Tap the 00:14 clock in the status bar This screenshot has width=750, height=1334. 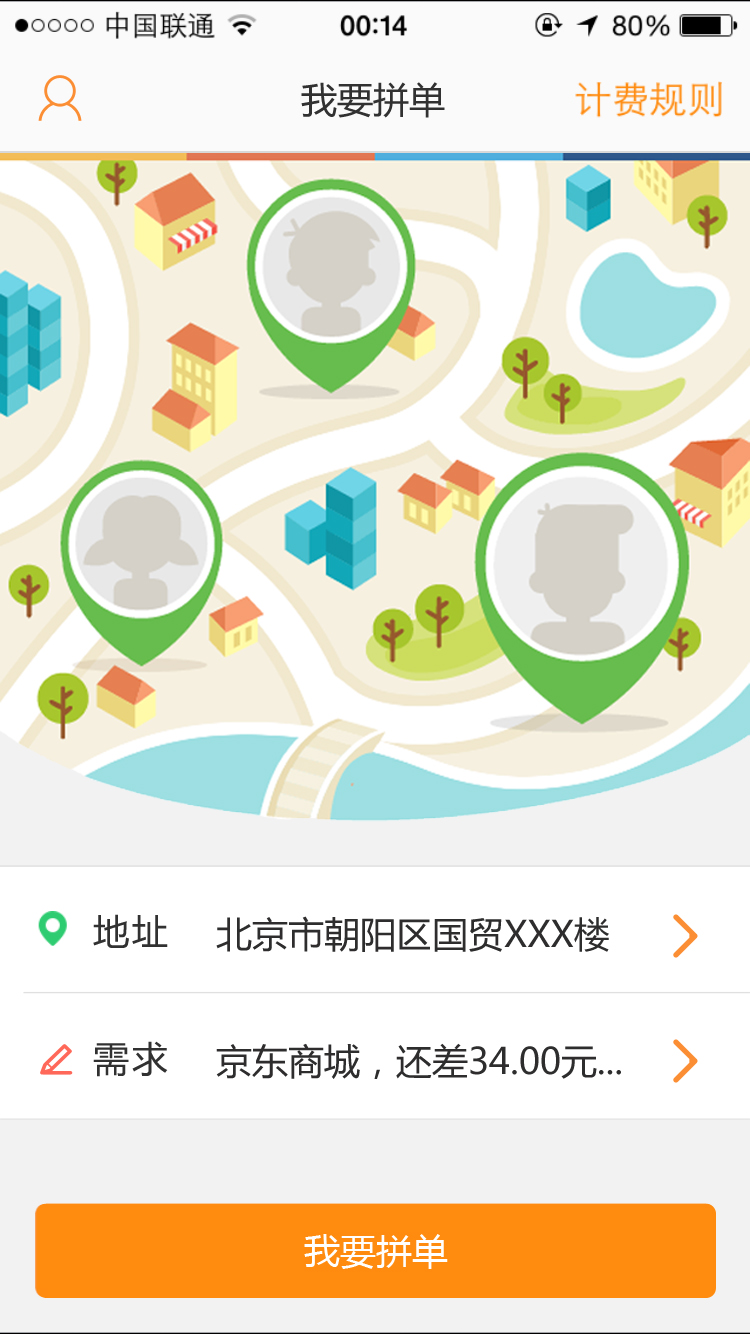point(375,25)
